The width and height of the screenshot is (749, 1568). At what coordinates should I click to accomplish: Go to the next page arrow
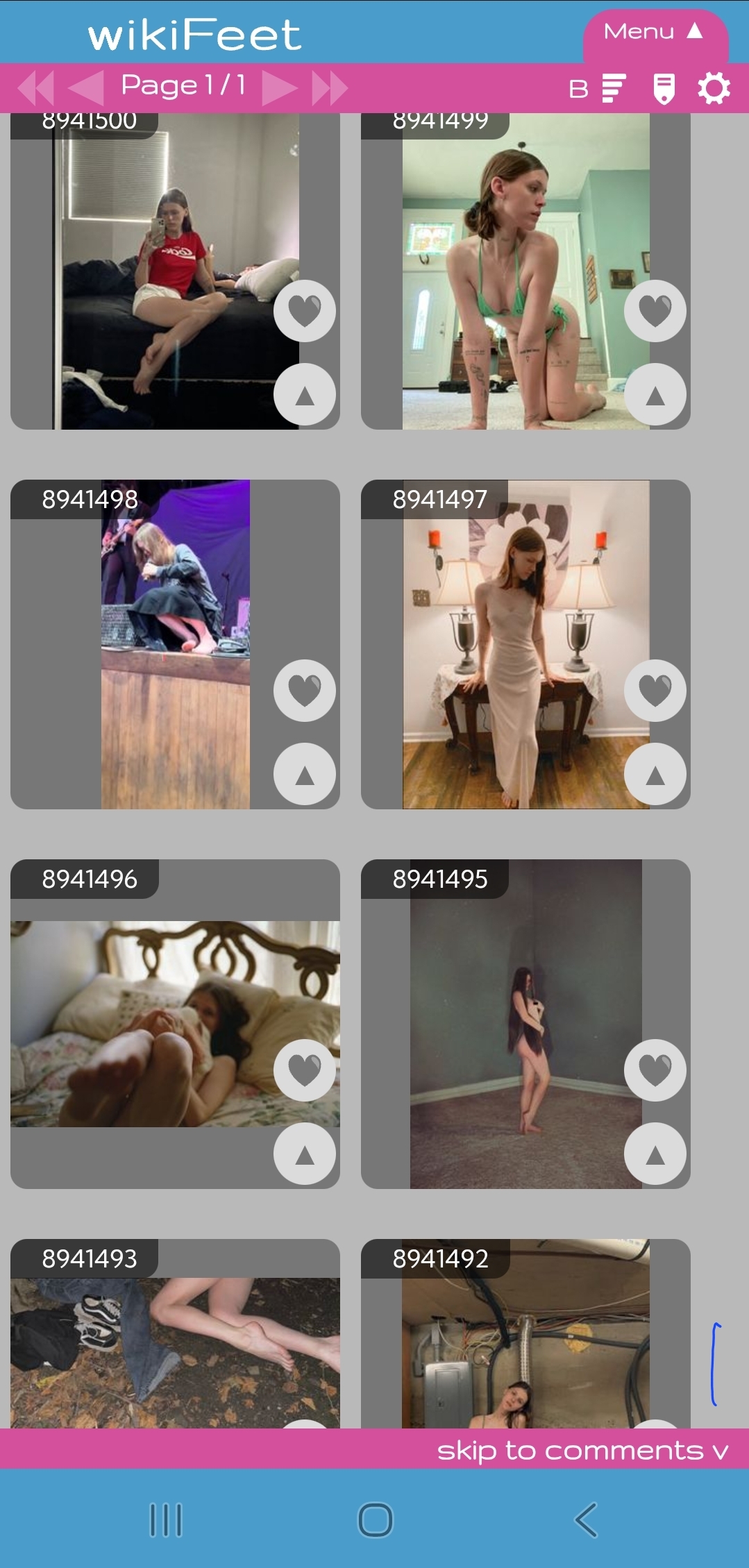point(279,87)
